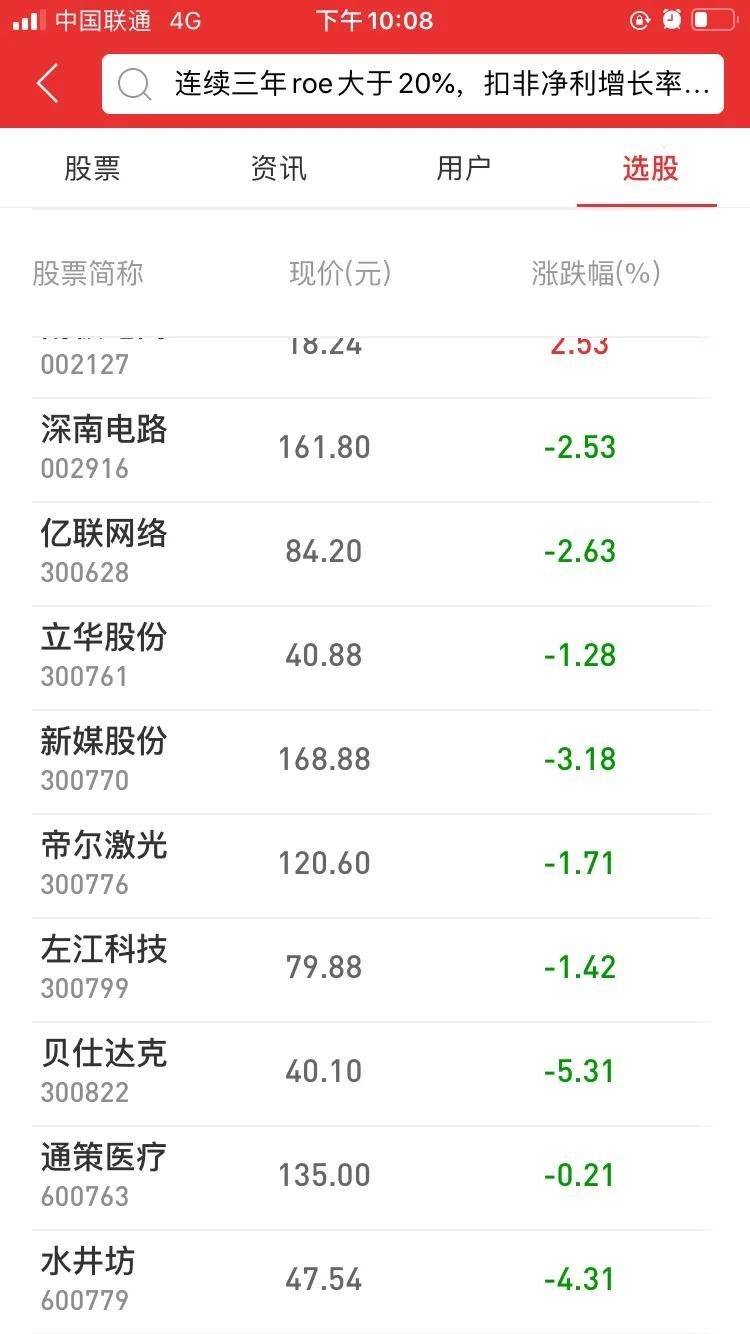Open the 帝尔激光 stock row
Screen dimensions: 750x1334
coord(371,866)
